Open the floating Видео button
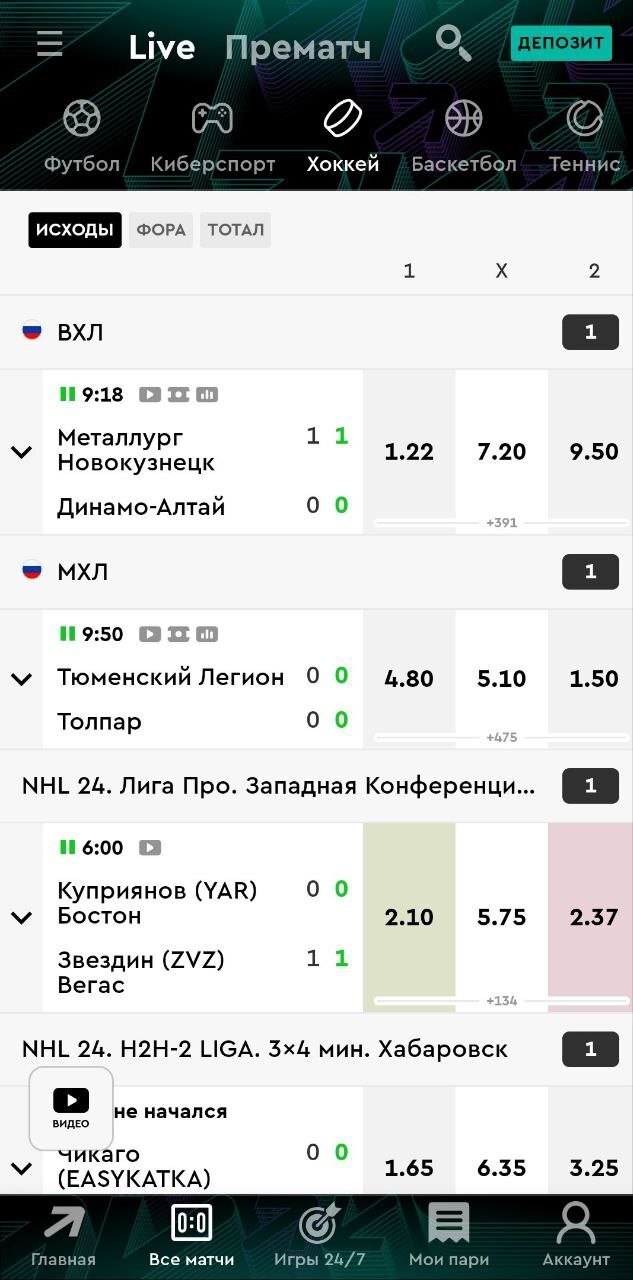The image size is (633, 1280). click(x=71, y=1108)
